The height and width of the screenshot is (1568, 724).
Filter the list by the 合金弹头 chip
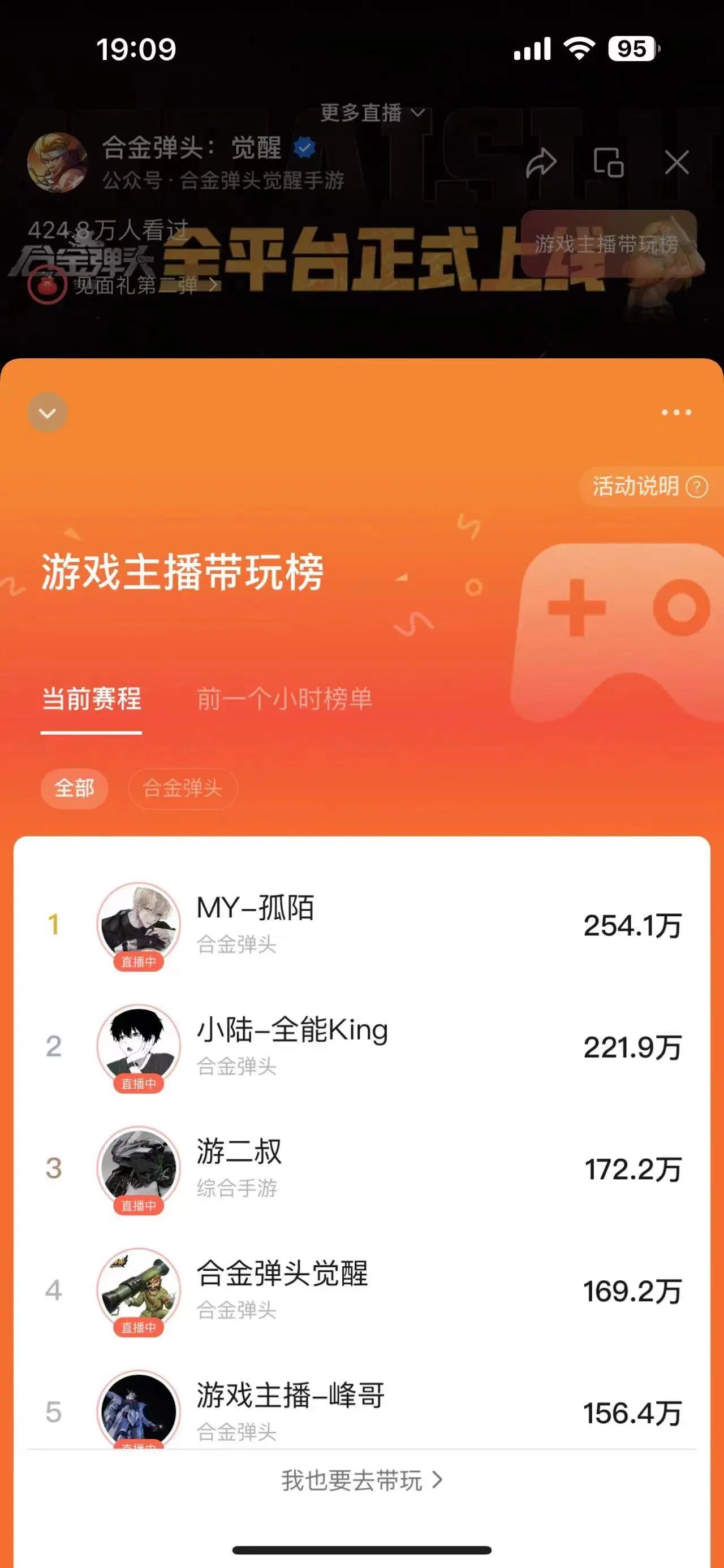click(182, 789)
